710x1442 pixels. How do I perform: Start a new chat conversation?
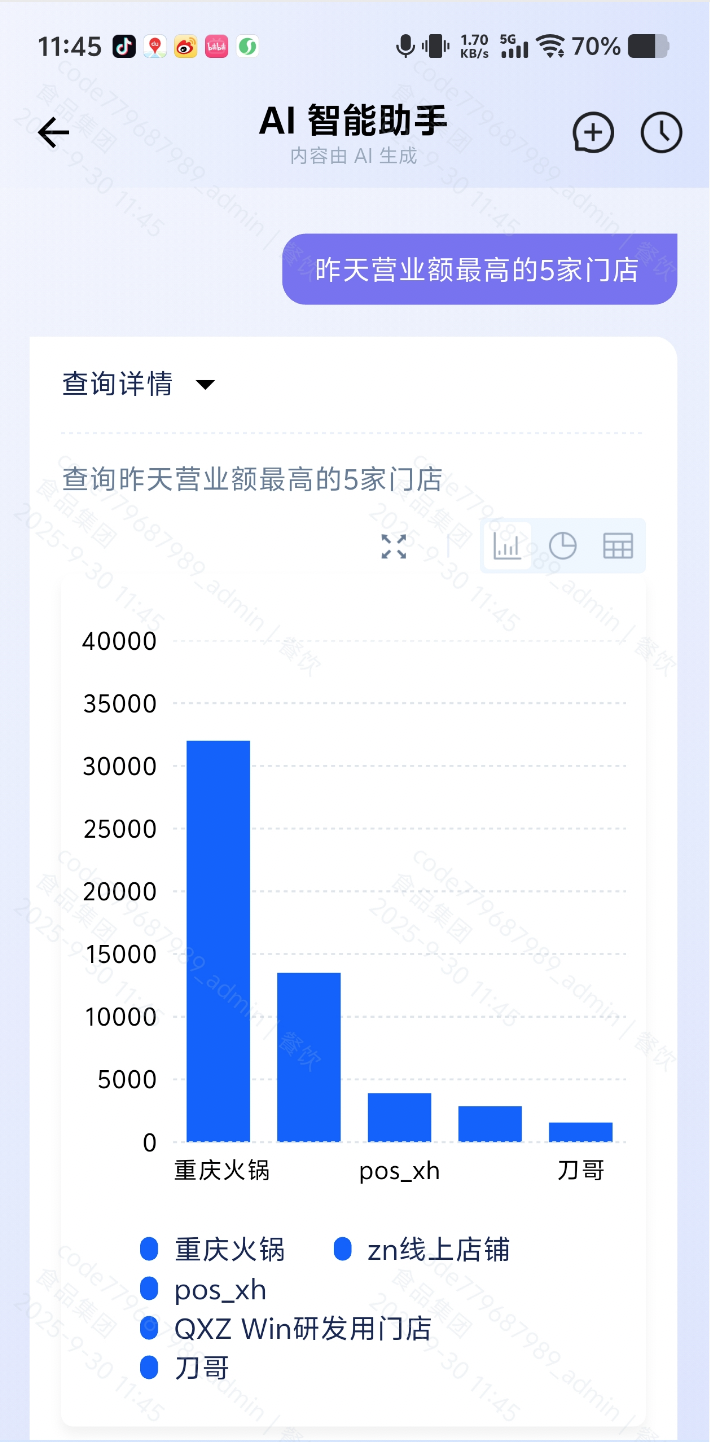pos(592,133)
